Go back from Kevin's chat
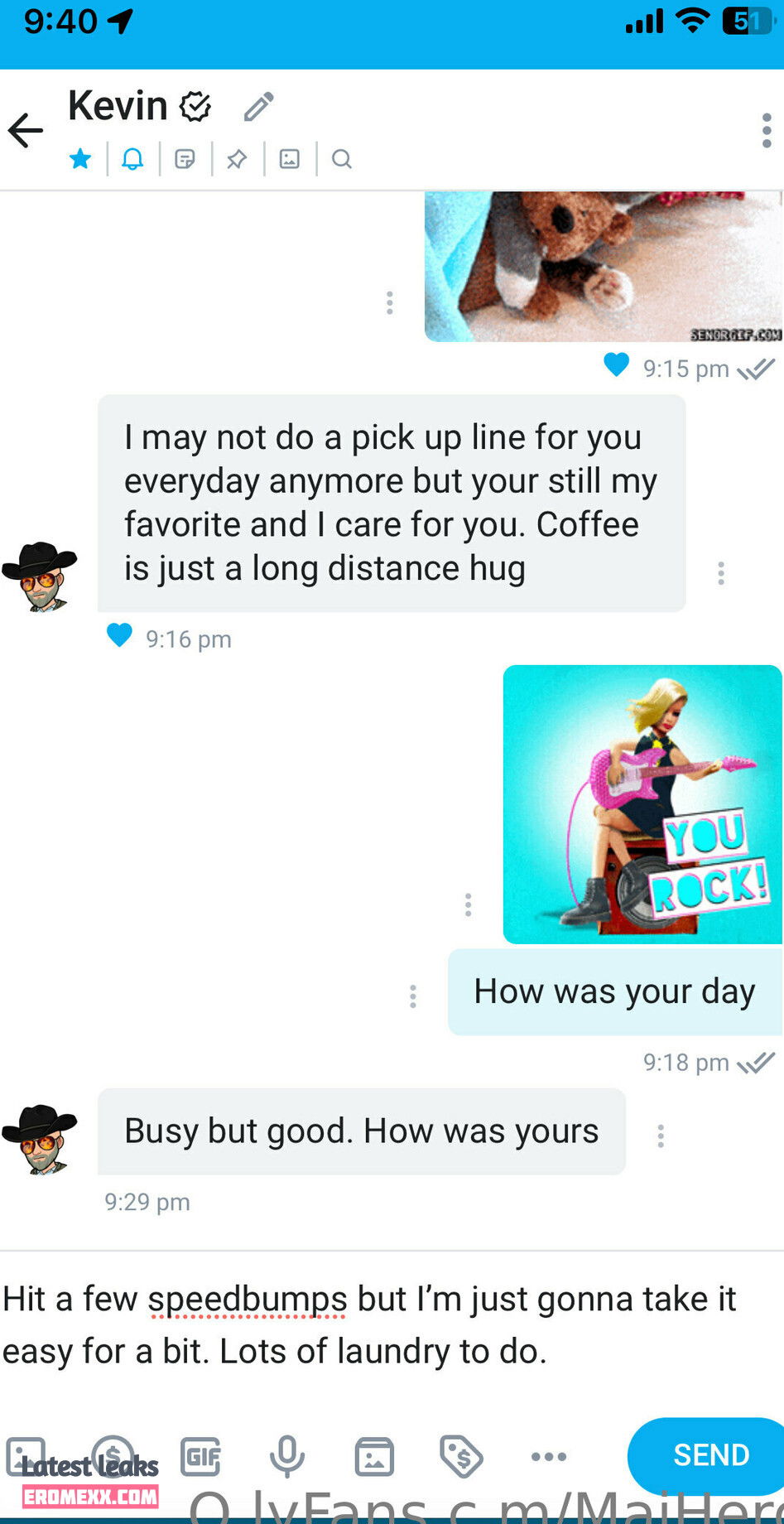 coord(26,131)
